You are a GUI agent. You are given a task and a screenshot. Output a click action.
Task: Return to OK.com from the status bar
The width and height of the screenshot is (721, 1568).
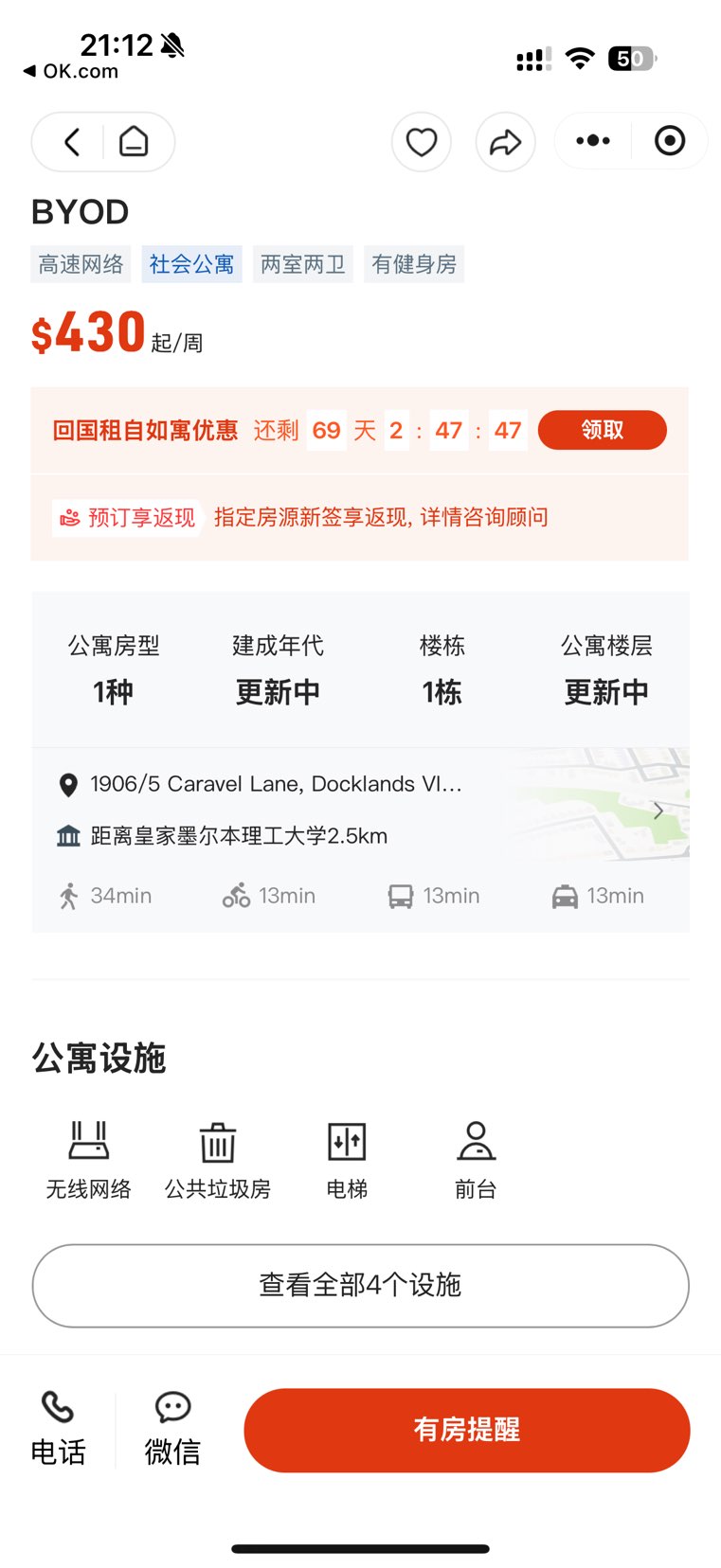point(71,71)
